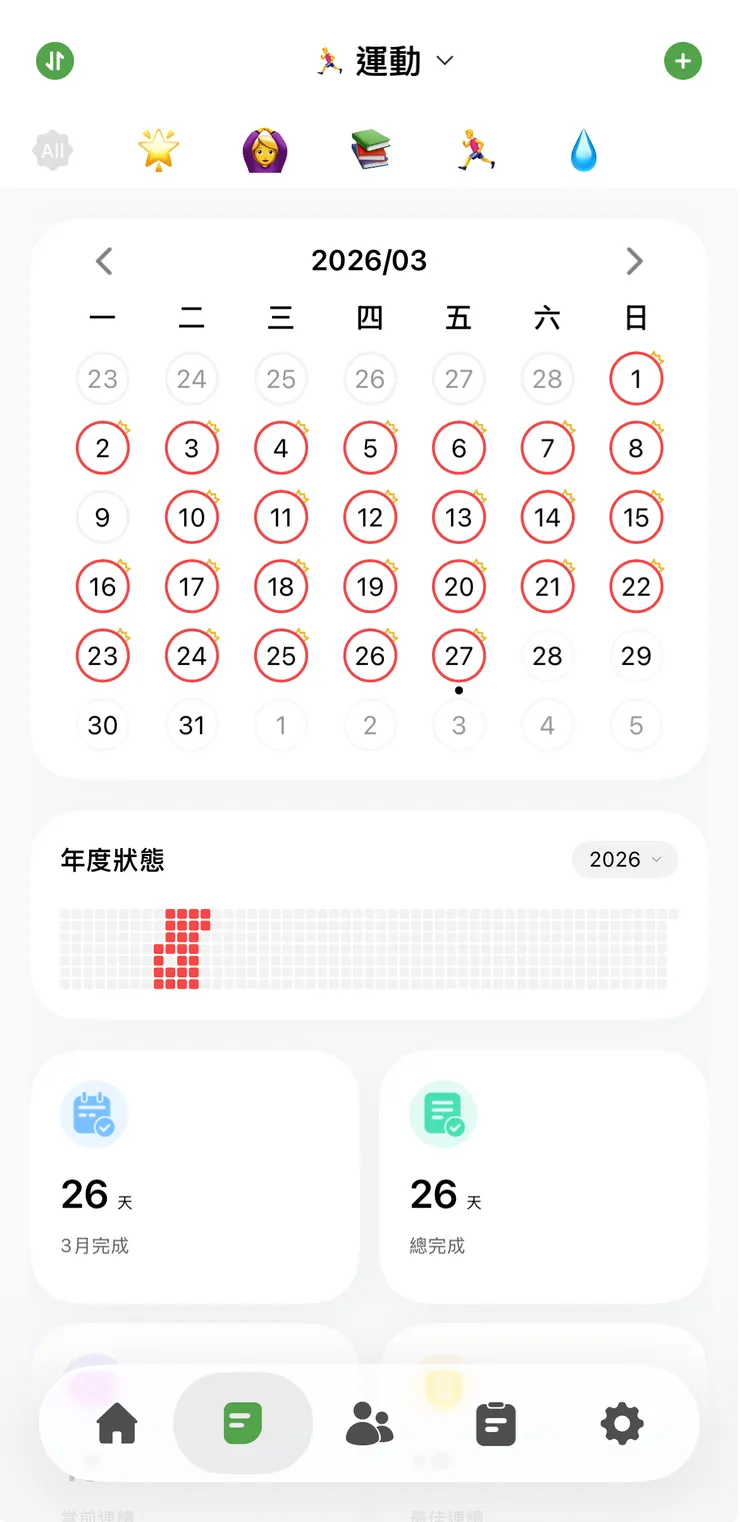The image size is (740, 1522).
Task: Toggle completion for March 28
Action: pos(547,656)
